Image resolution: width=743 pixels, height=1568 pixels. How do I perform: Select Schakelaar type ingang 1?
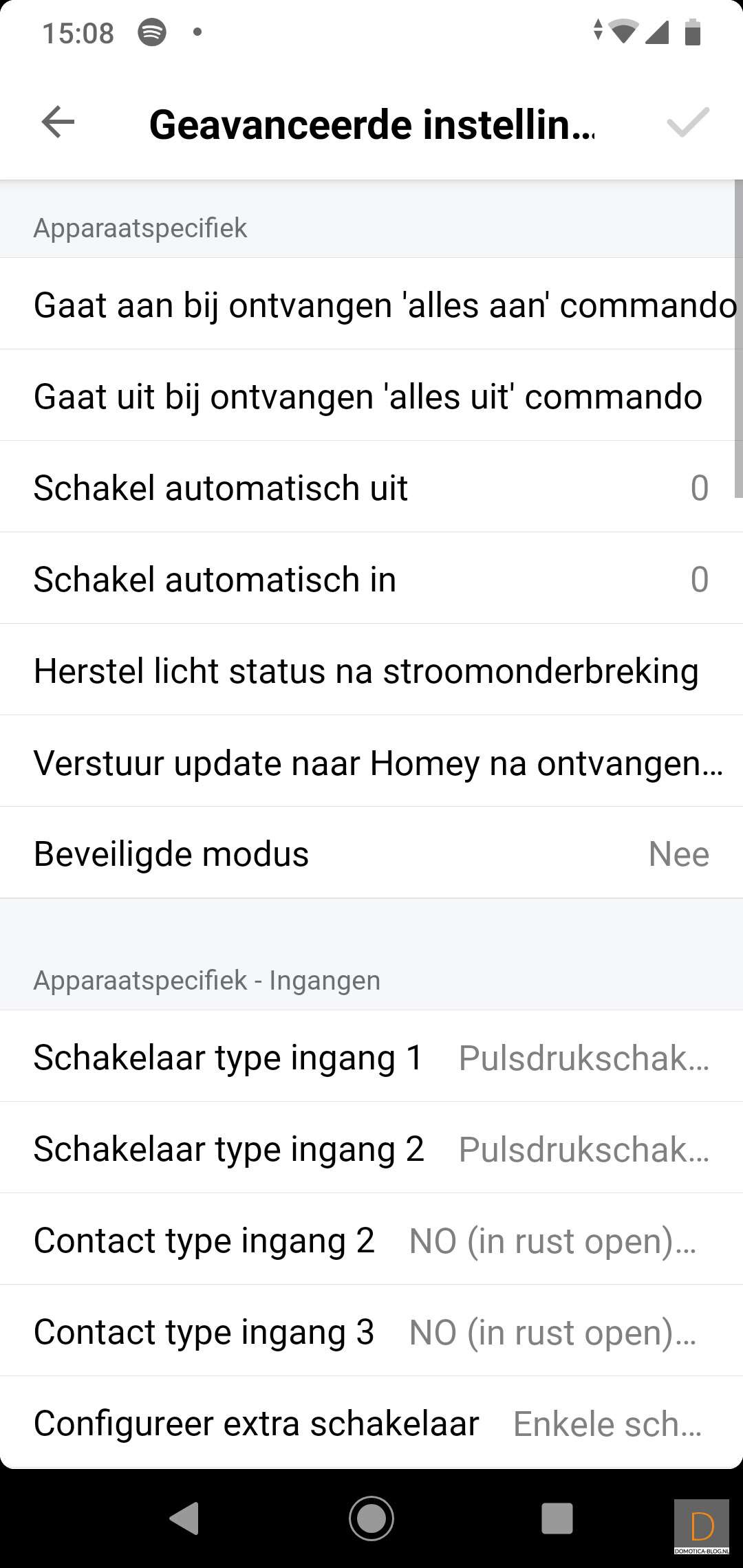click(x=371, y=1057)
